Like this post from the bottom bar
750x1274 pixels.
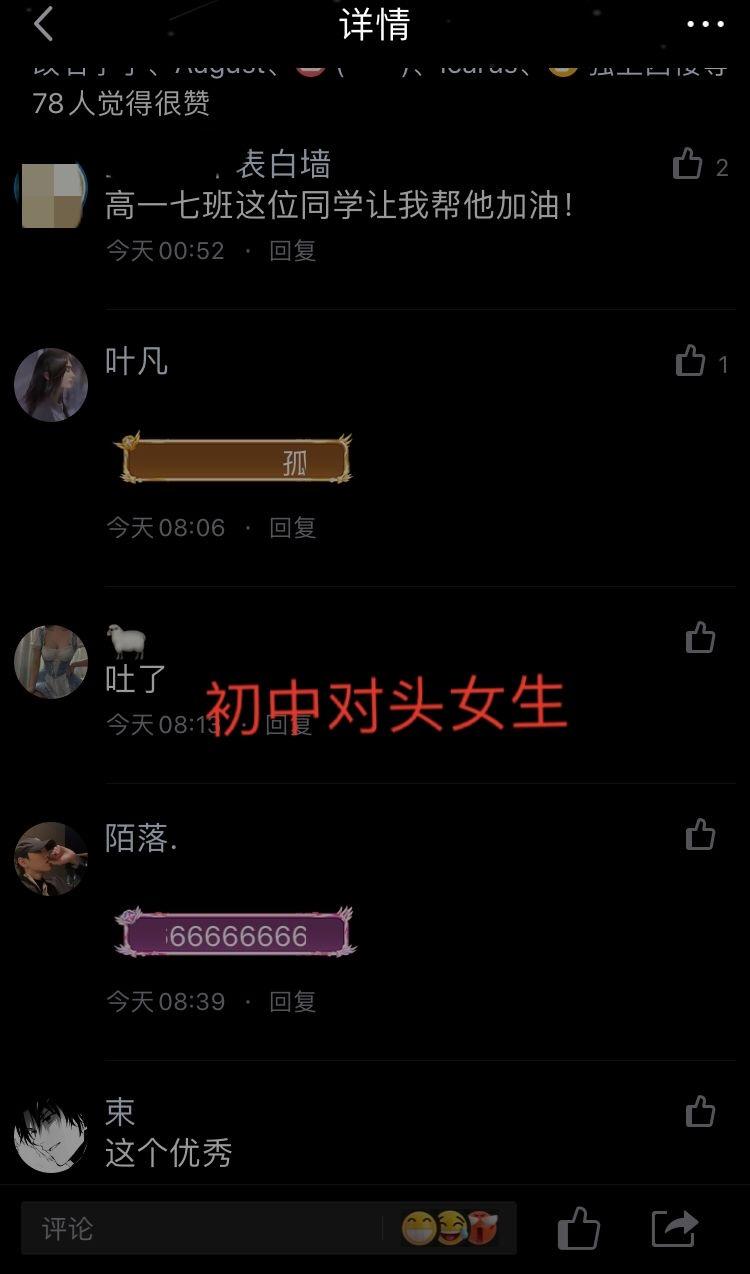pyautogui.click(x=578, y=1229)
